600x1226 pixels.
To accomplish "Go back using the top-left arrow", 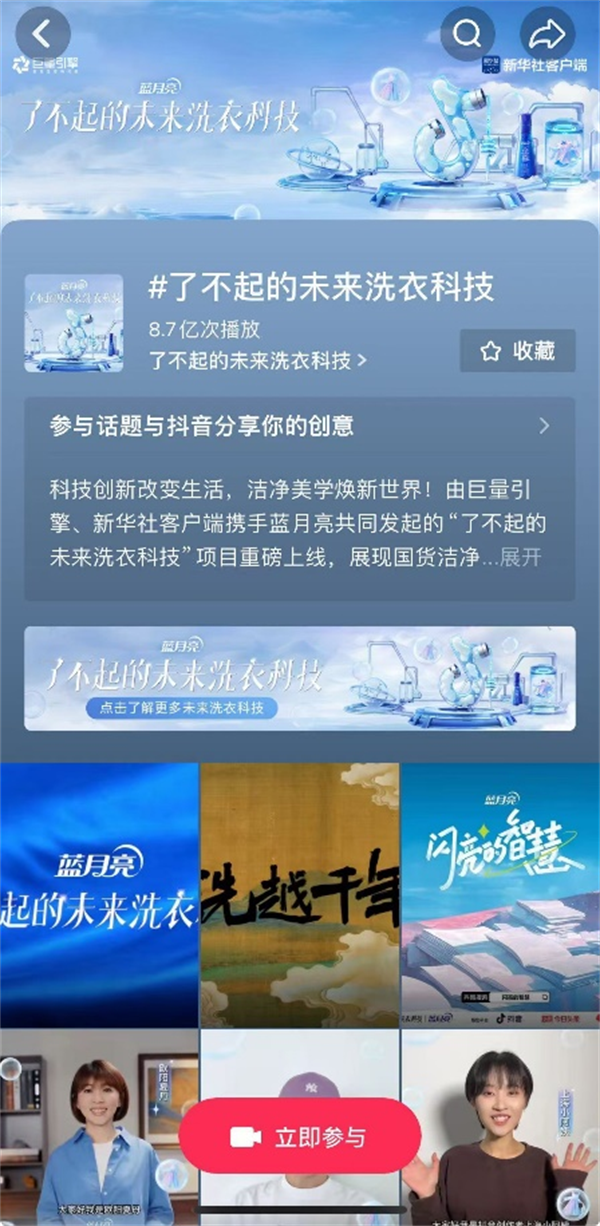I will pos(42,33).
